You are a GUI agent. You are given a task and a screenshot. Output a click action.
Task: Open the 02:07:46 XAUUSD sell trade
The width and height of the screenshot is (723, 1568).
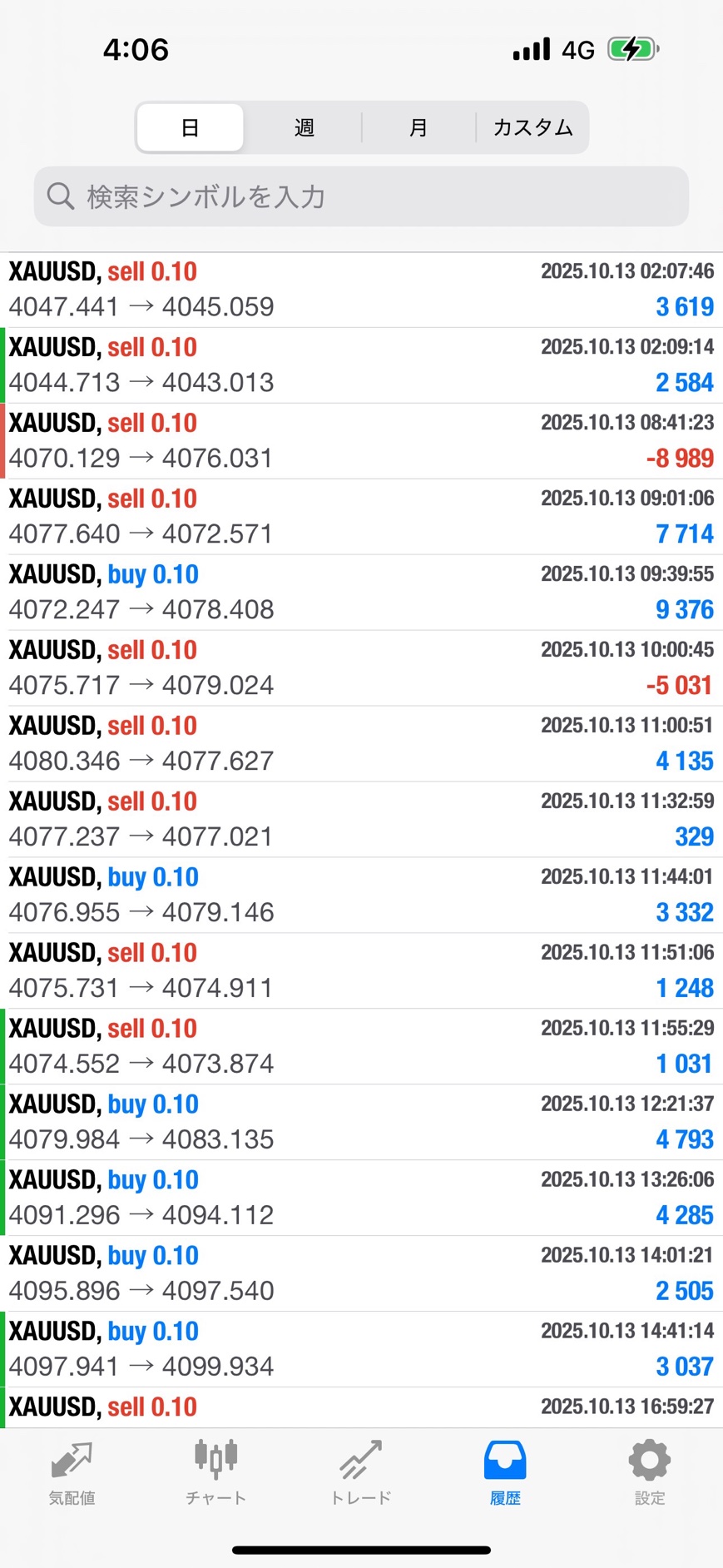[361, 289]
